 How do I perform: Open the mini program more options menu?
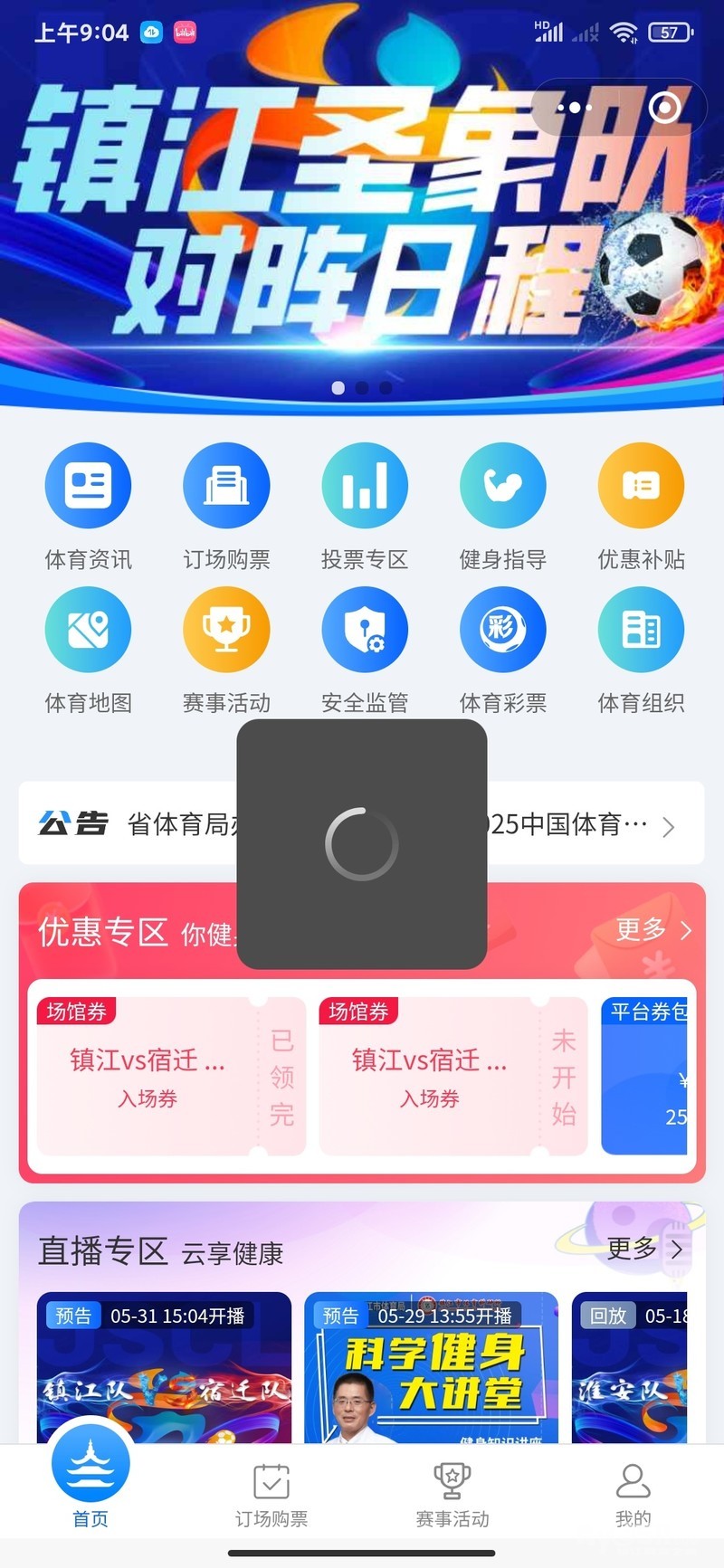pos(575,108)
